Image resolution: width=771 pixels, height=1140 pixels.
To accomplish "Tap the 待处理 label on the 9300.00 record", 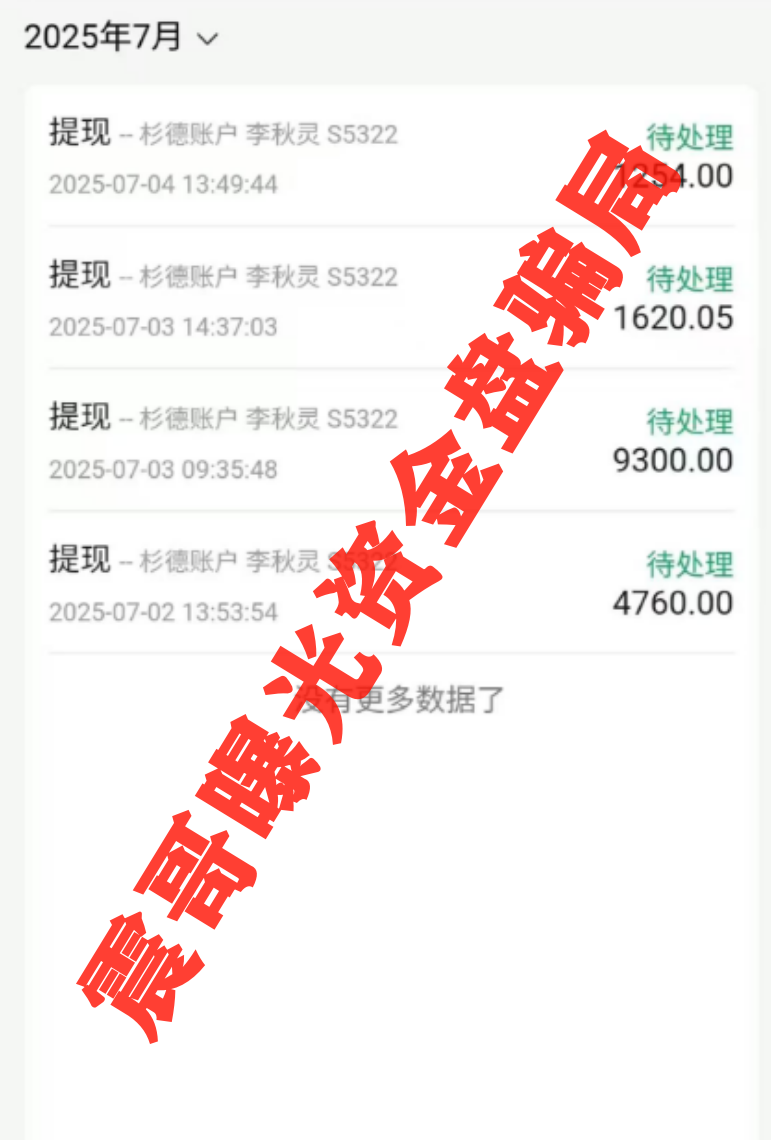I will (x=689, y=424).
